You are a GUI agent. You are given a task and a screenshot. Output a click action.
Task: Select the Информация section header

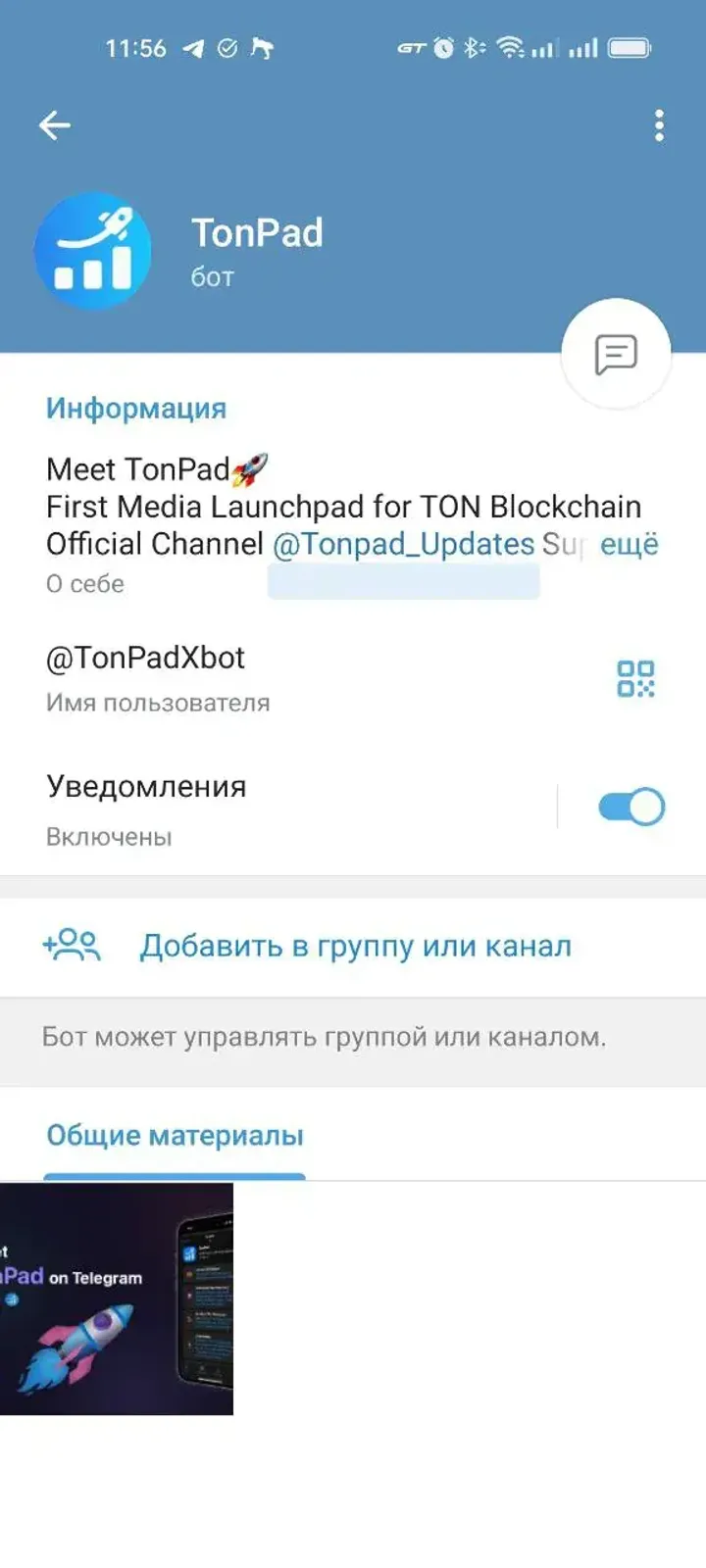pyautogui.click(x=135, y=408)
